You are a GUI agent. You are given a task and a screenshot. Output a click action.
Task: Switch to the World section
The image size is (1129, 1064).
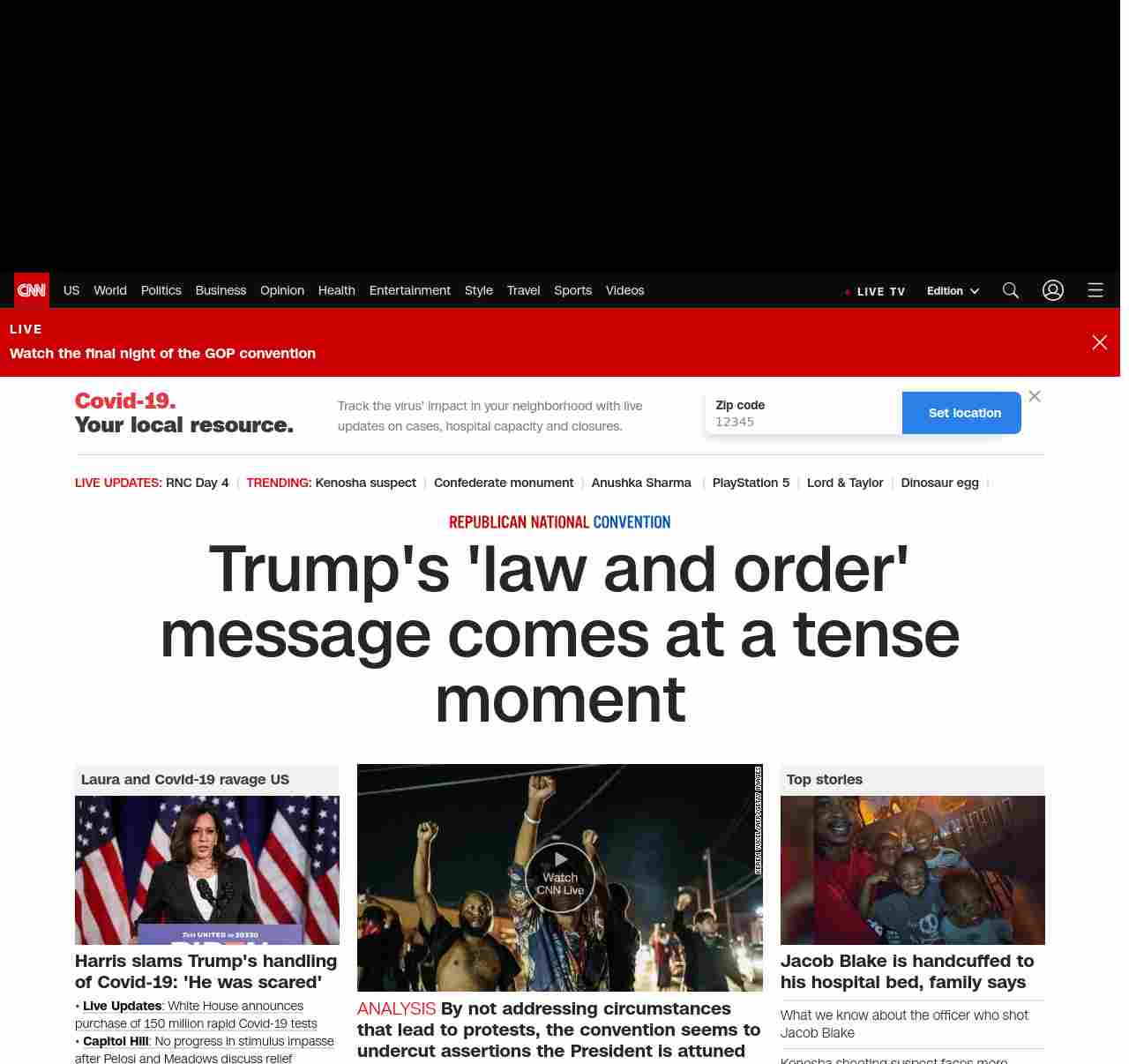(110, 290)
